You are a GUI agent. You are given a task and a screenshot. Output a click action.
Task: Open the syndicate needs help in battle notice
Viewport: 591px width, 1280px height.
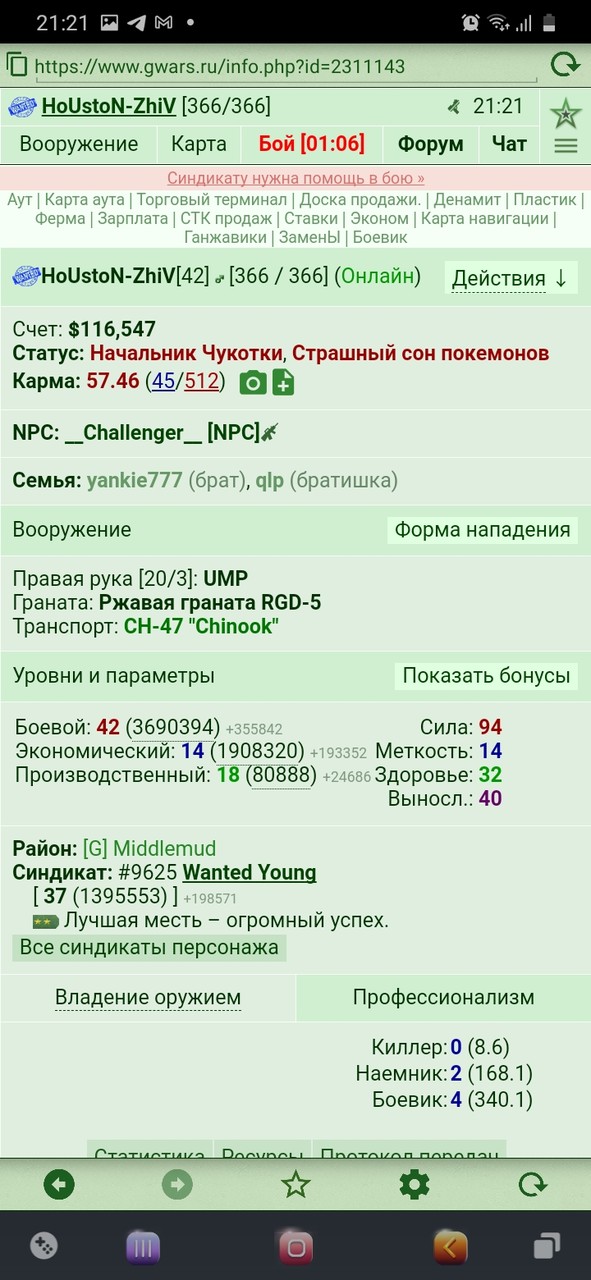click(x=296, y=178)
